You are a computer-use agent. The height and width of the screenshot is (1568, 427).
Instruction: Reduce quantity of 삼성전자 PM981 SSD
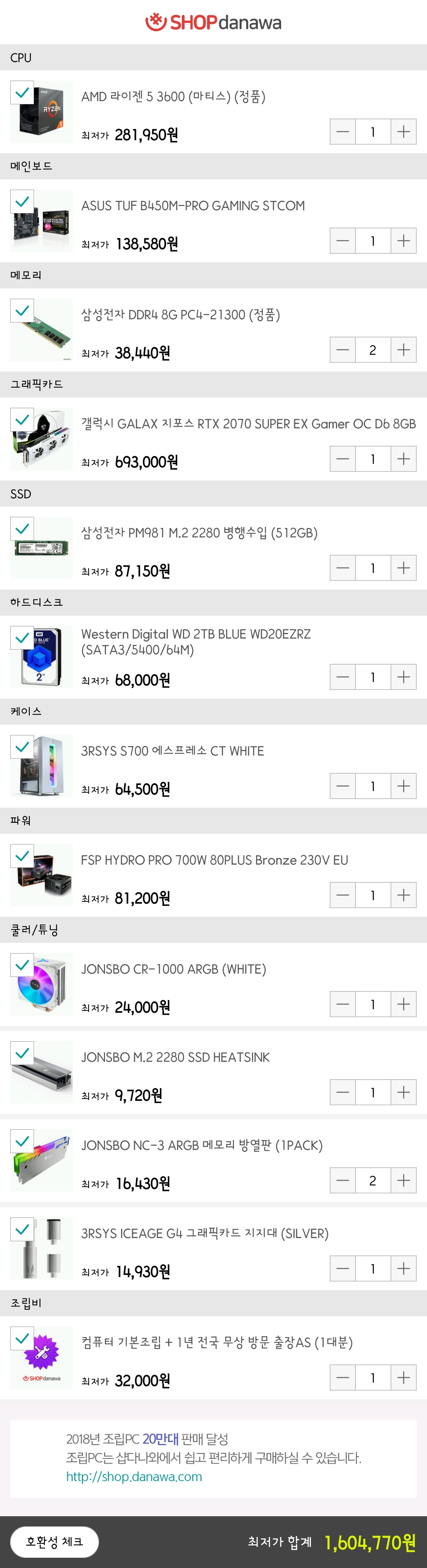pyautogui.click(x=343, y=568)
